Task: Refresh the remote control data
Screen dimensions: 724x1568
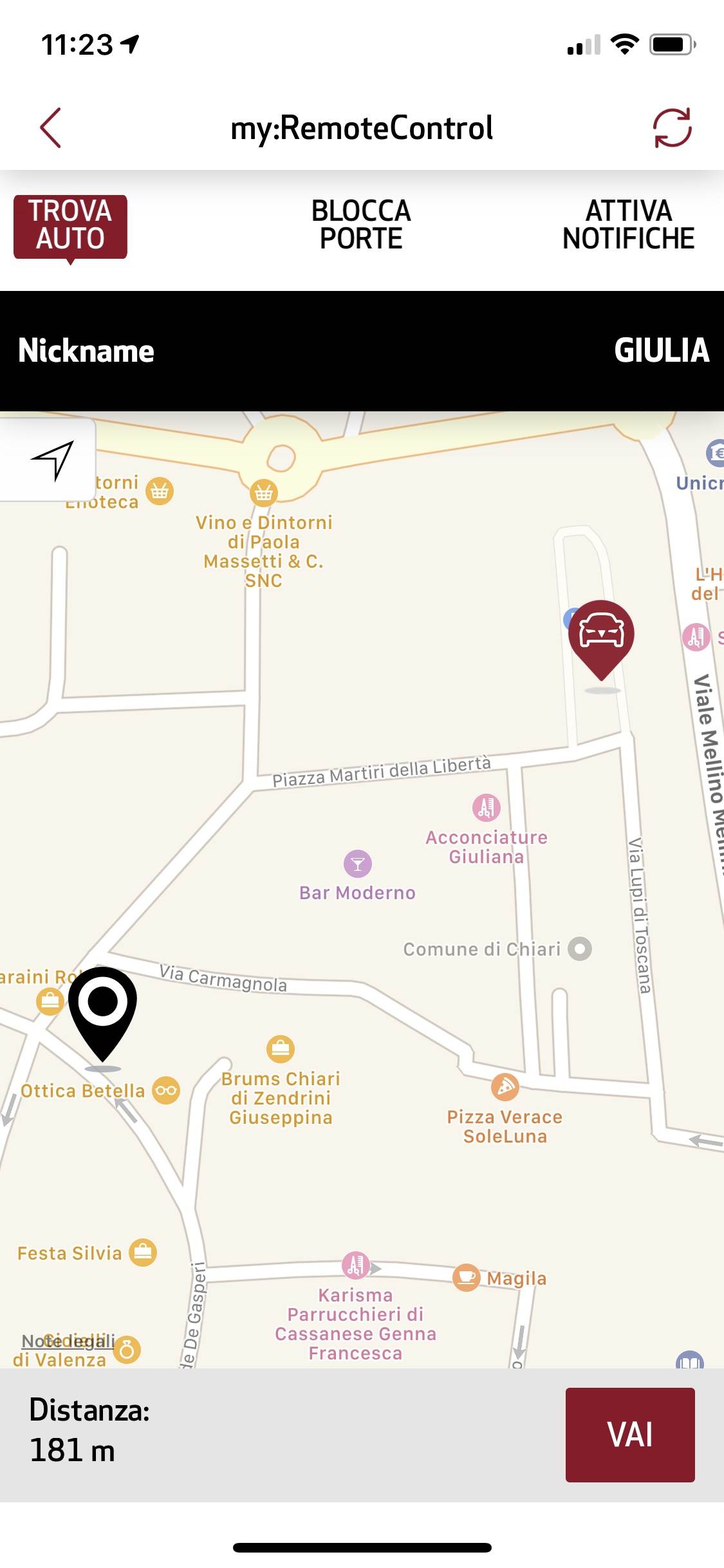Action: coord(672,128)
